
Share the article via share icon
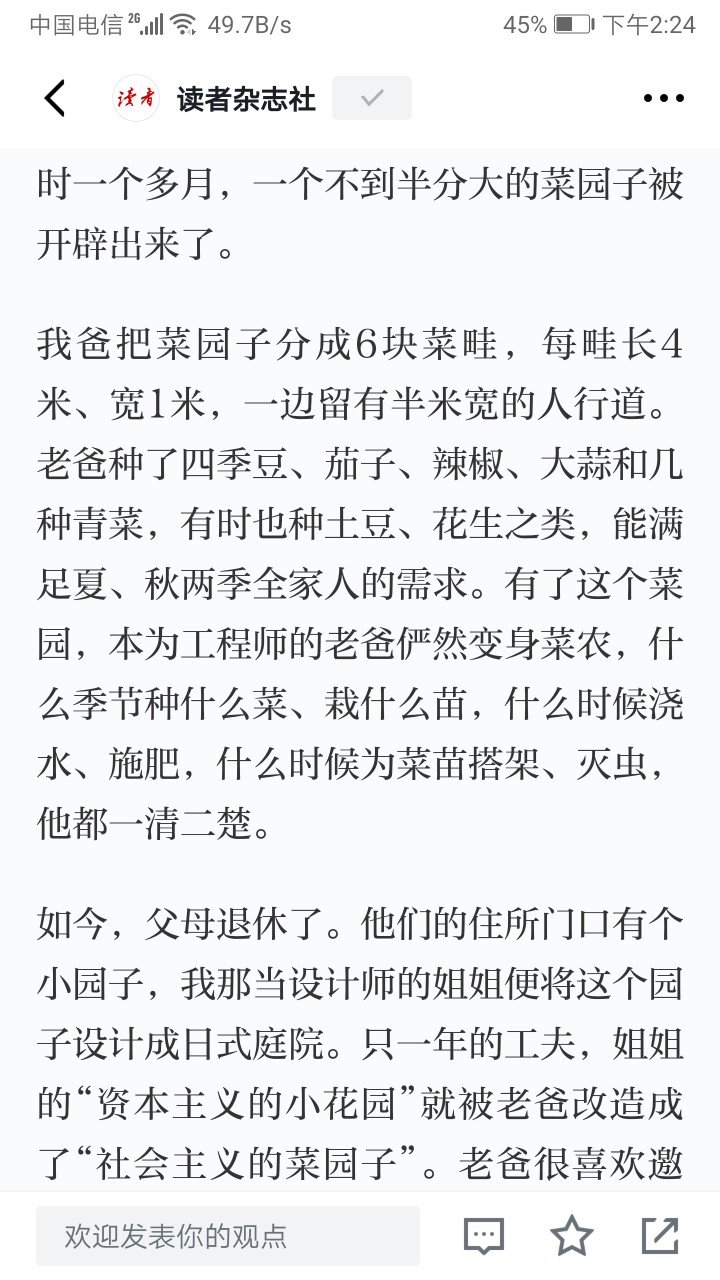(660, 1236)
